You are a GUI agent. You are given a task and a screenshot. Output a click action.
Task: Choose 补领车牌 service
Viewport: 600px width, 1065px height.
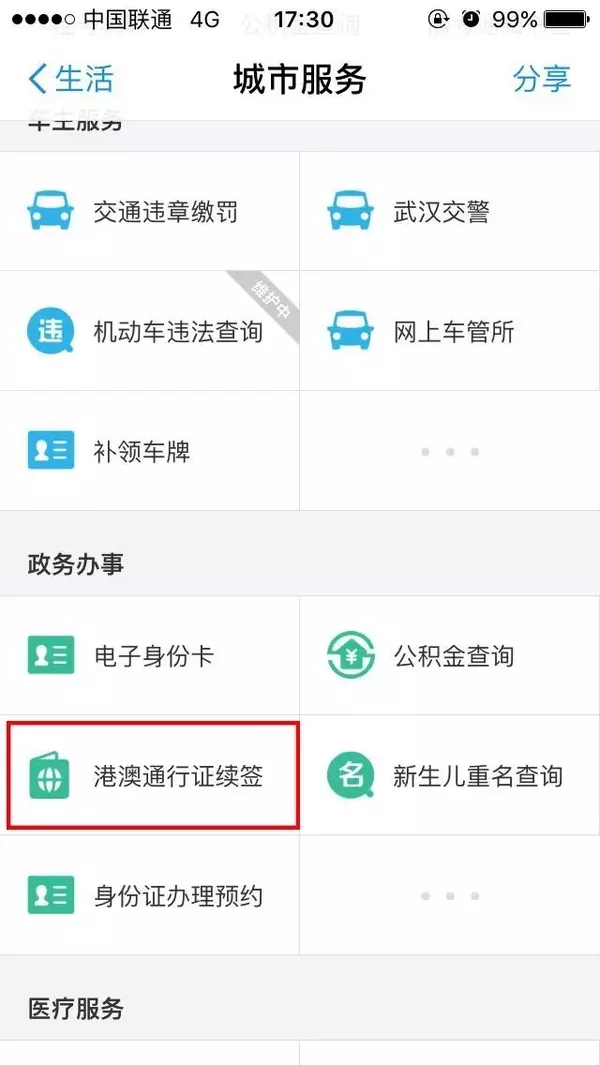(x=150, y=452)
